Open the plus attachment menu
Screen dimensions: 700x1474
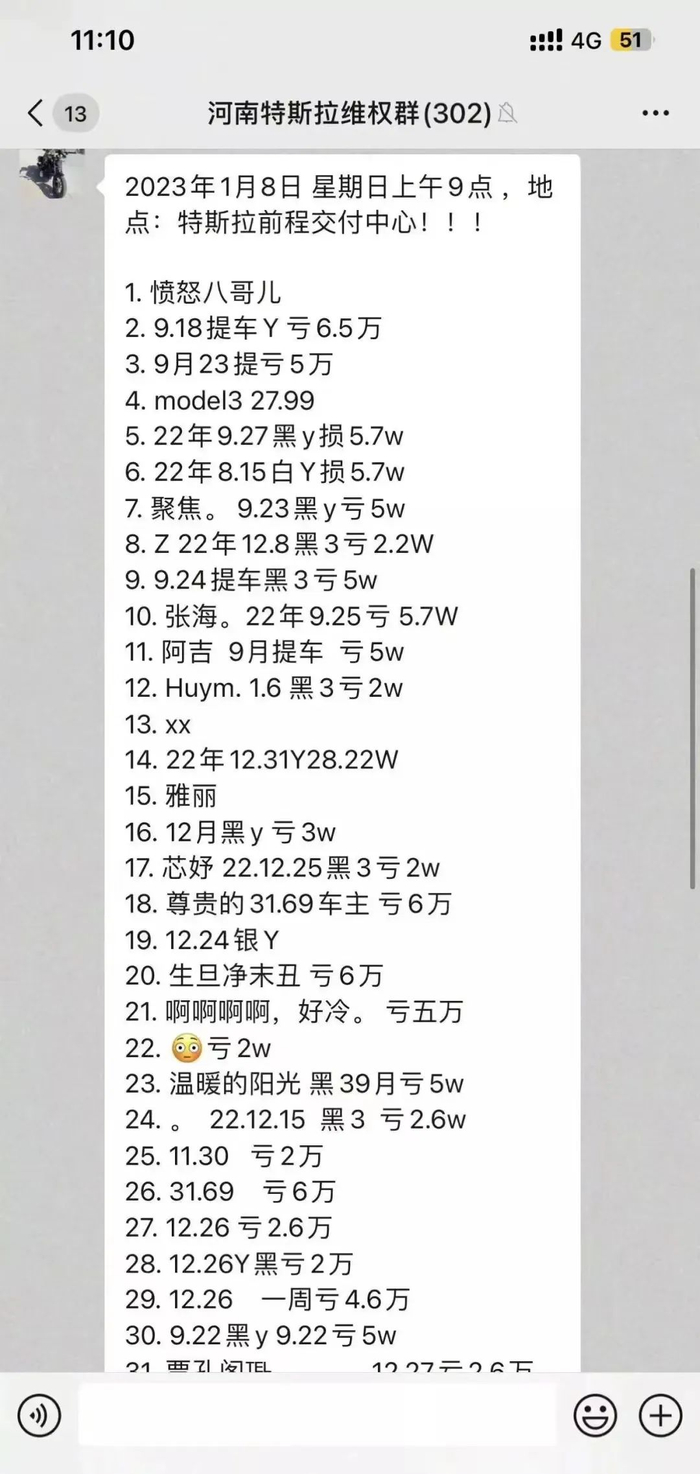click(660, 1415)
